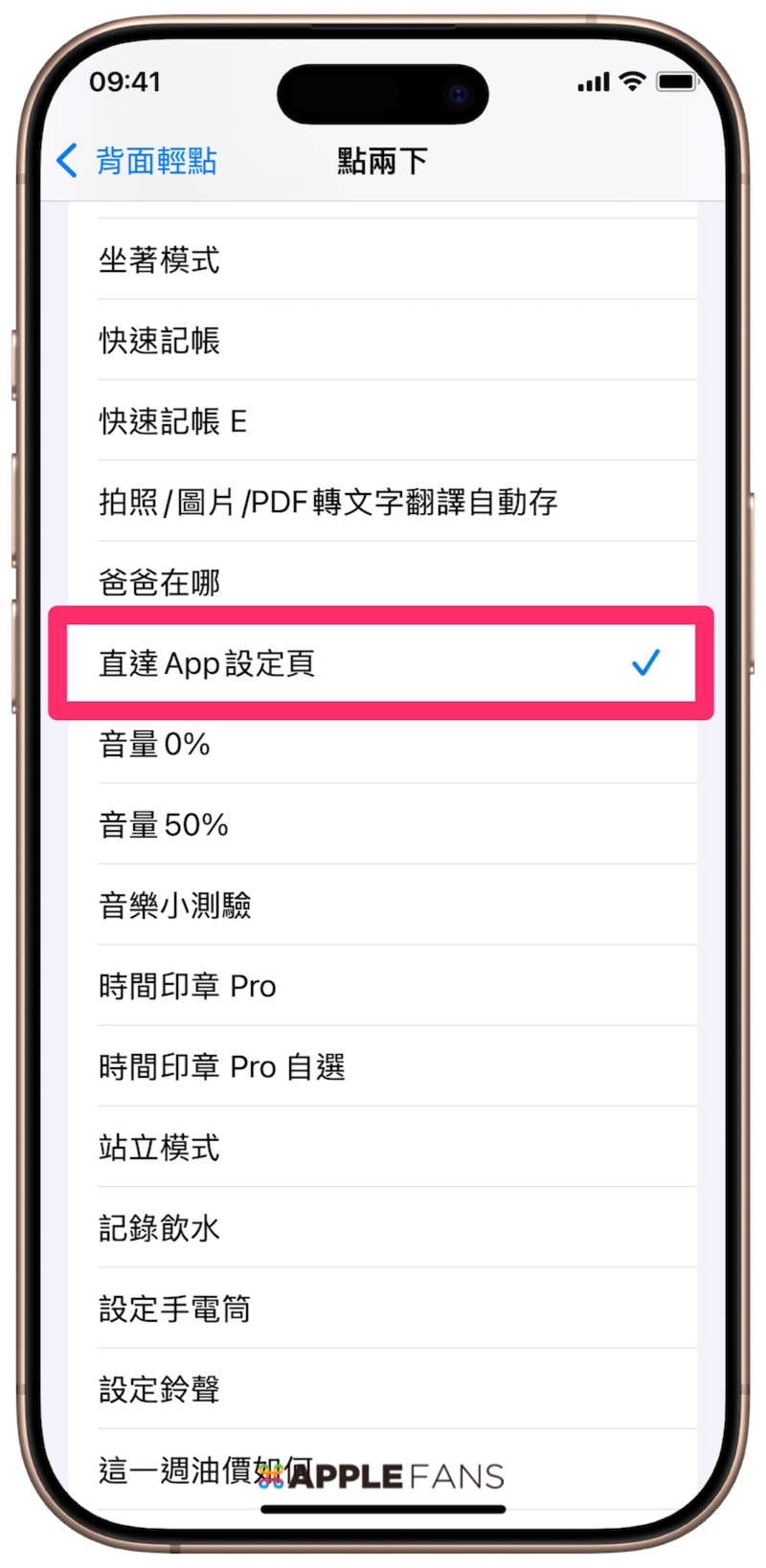
Task: Select 設定手電筒
Action: pyautogui.click(x=174, y=1309)
